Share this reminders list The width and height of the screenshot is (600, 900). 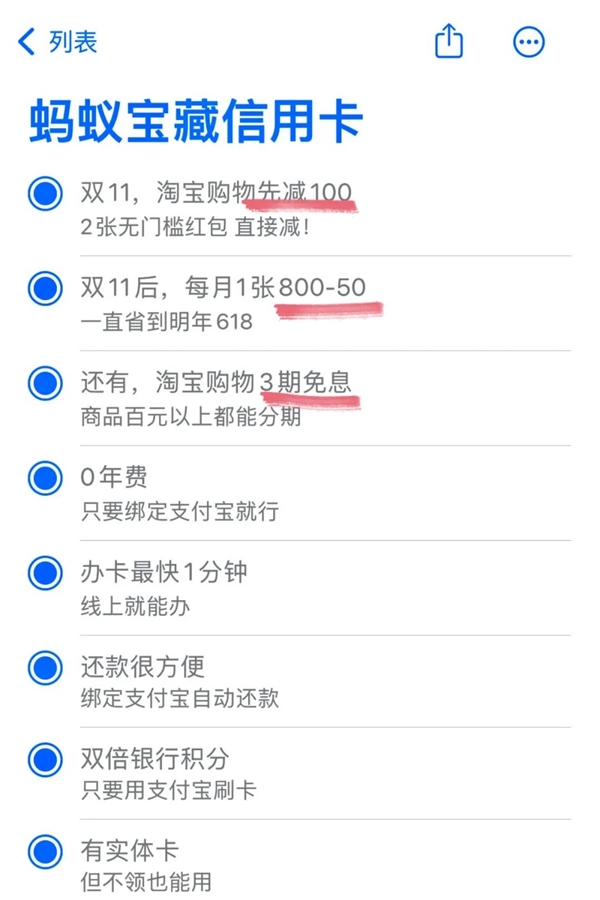(x=449, y=42)
